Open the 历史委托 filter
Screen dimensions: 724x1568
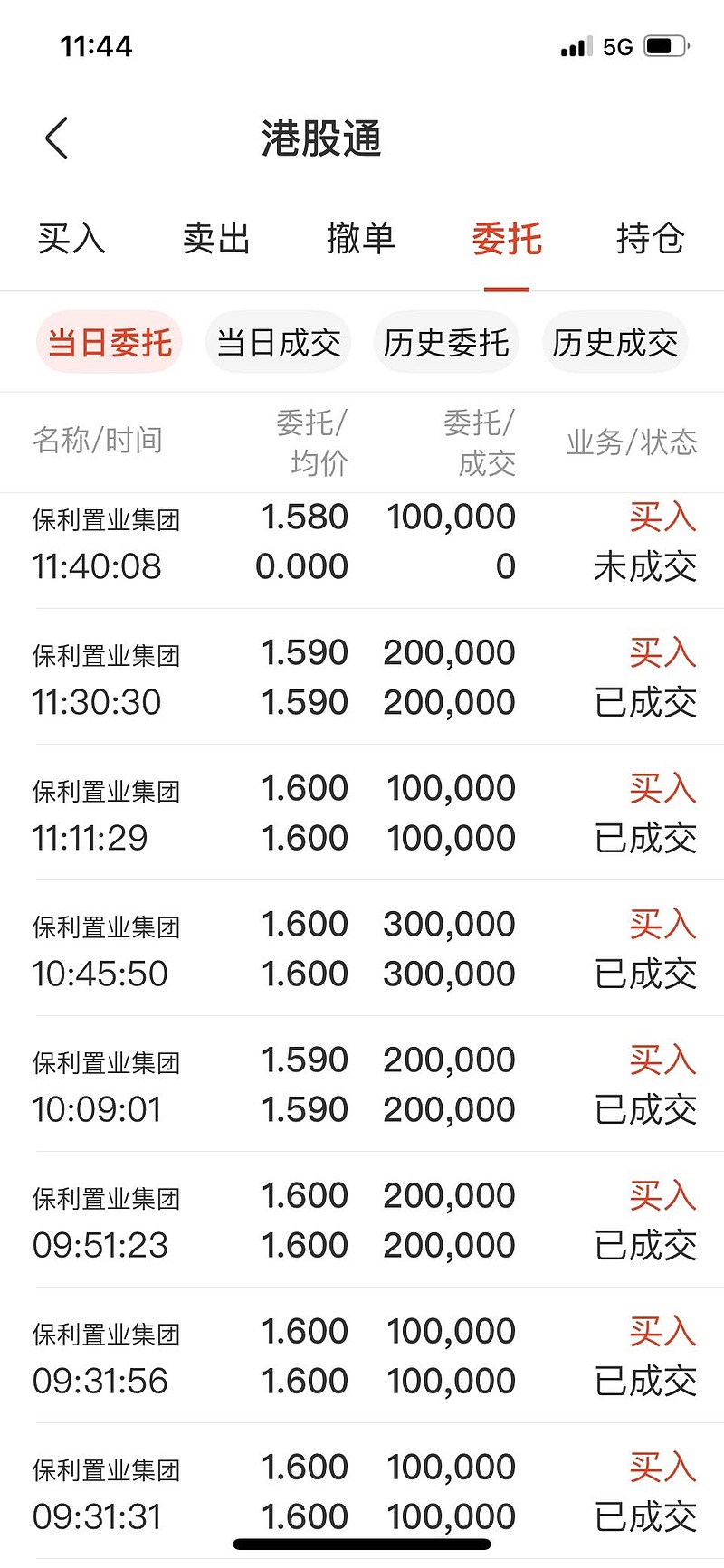pos(446,343)
